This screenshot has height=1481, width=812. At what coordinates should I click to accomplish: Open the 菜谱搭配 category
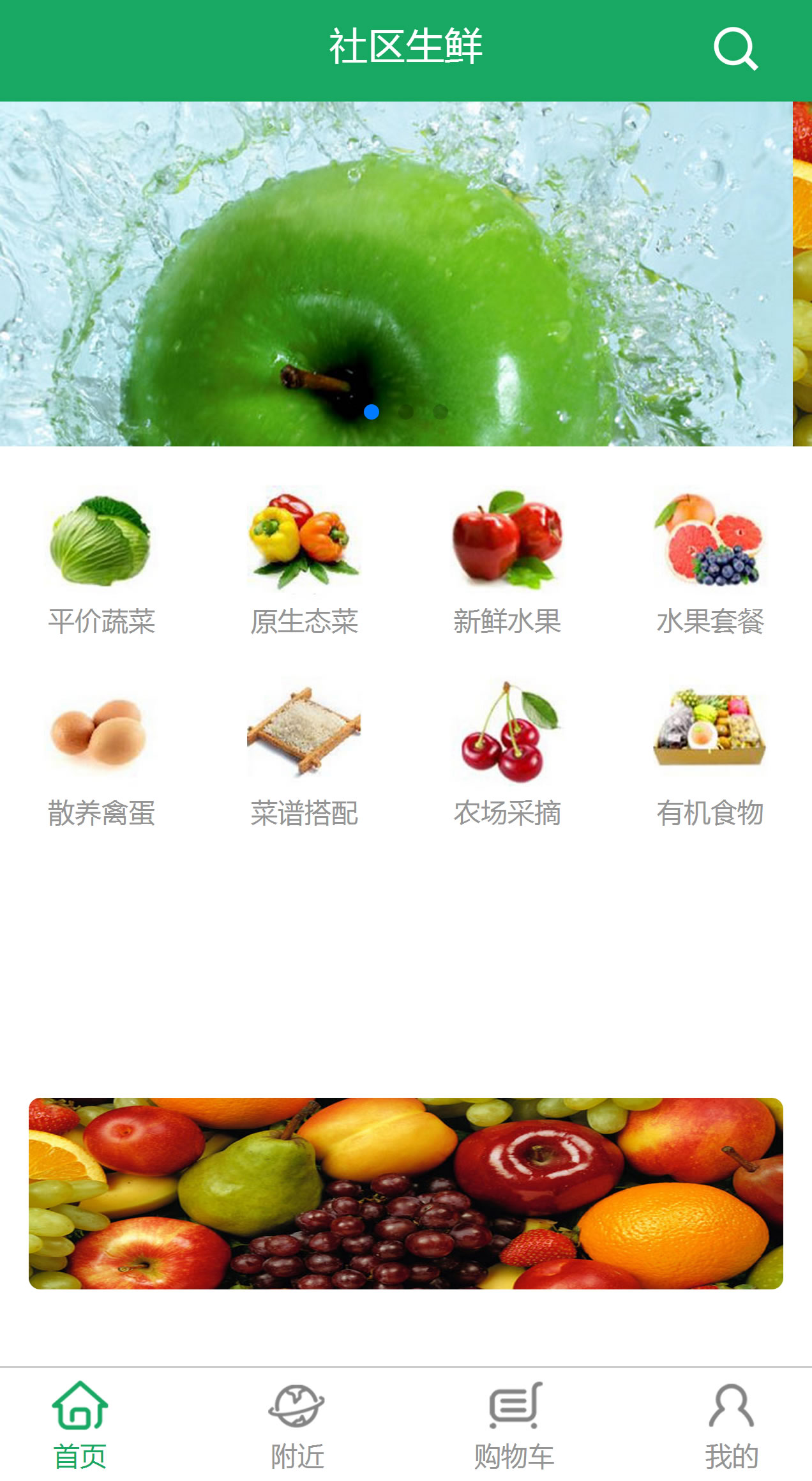pyautogui.click(x=304, y=754)
